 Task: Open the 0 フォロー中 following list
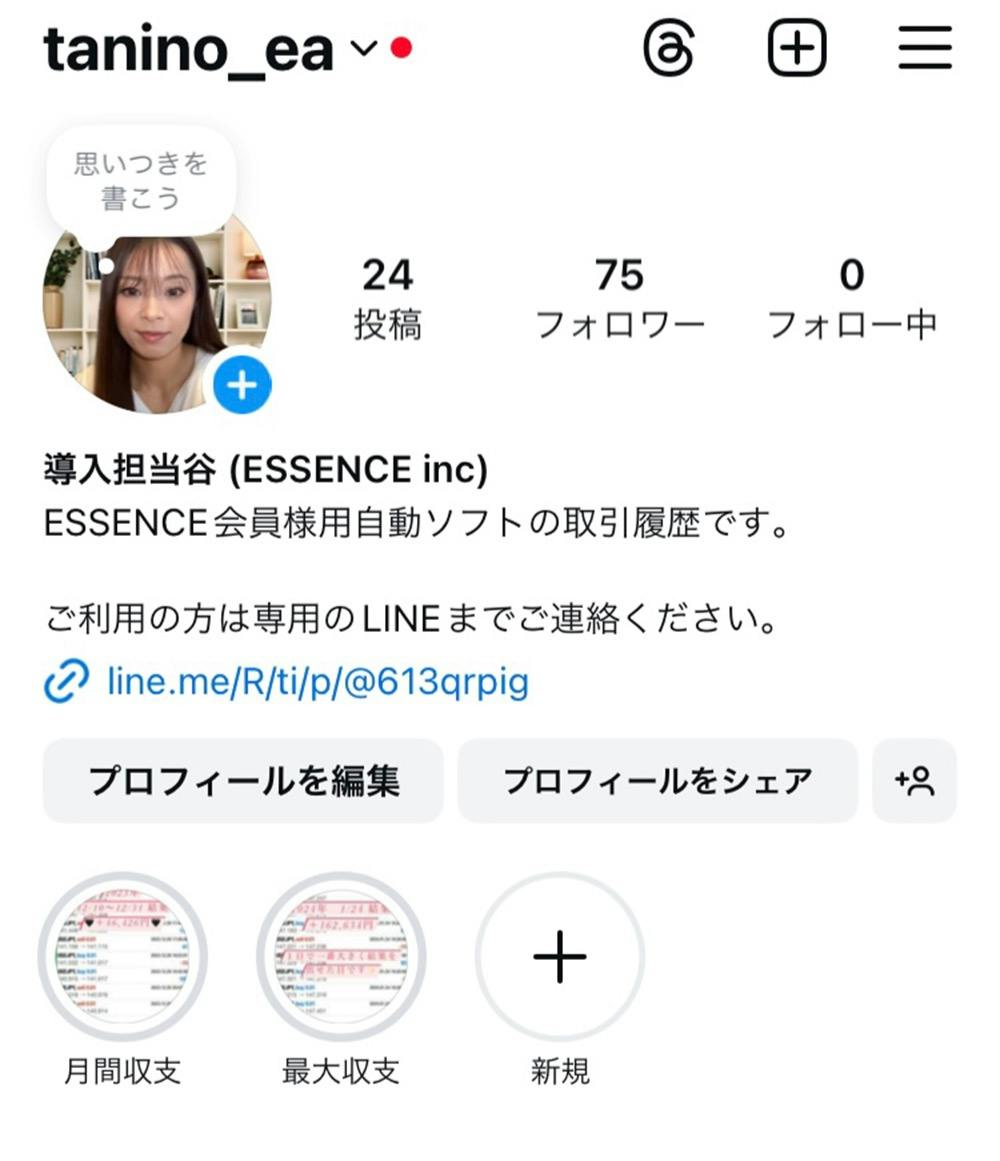point(851,298)
